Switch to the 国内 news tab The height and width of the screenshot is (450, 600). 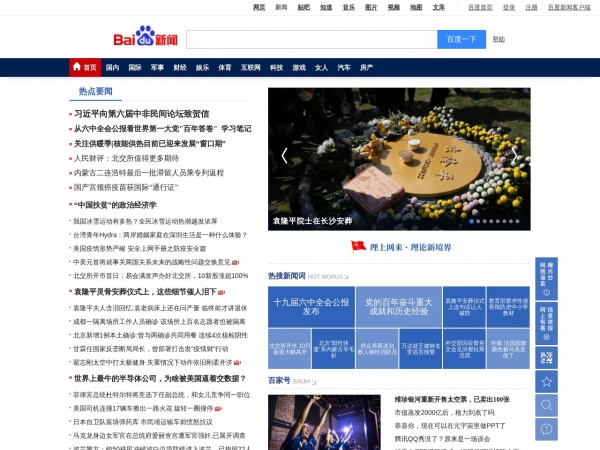point(112,67)
